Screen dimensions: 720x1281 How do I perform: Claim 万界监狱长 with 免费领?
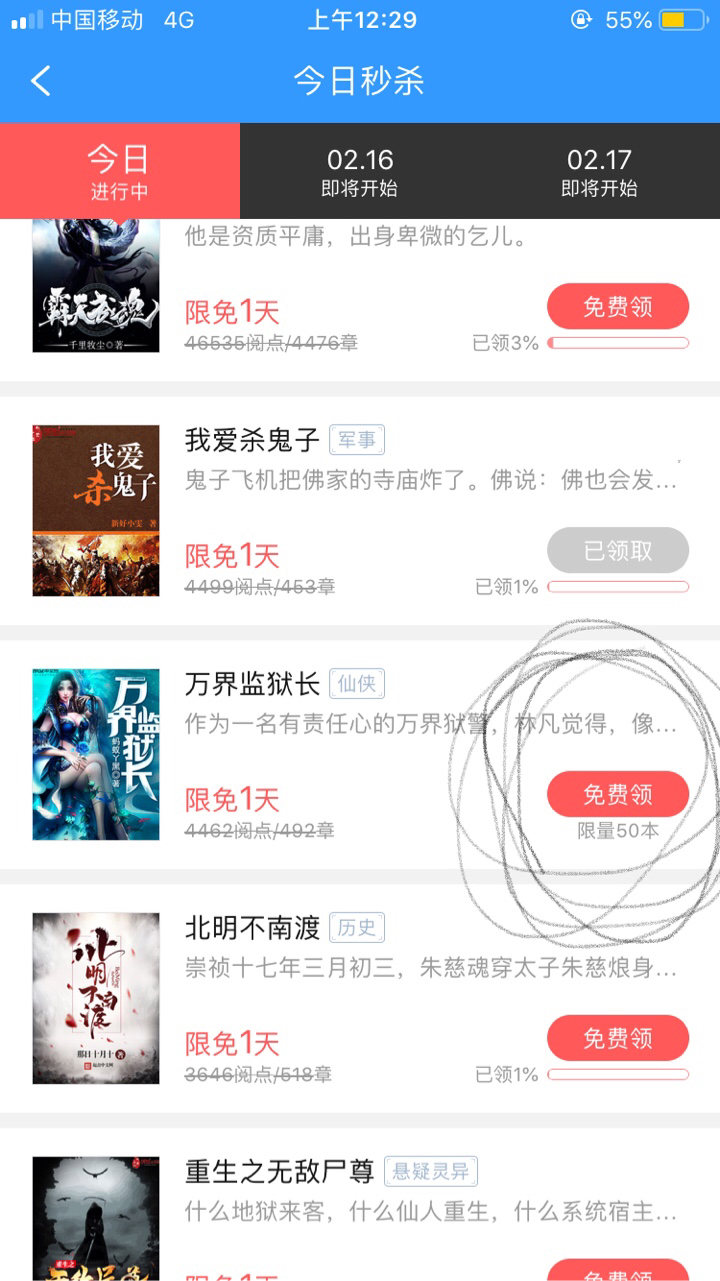[x=617, y=794]
